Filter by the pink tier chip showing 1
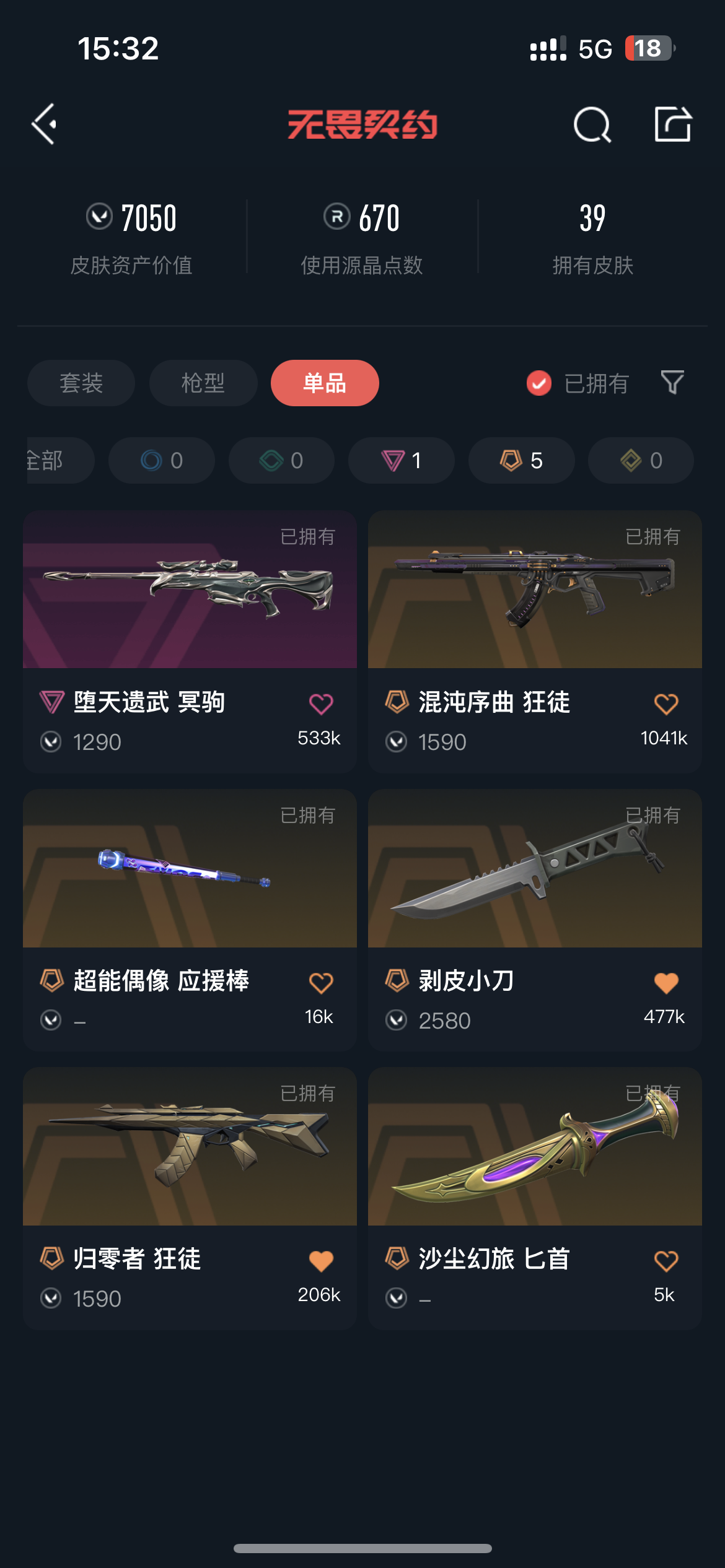Screen dimensions: 725x1568 [x=402, y=461]
